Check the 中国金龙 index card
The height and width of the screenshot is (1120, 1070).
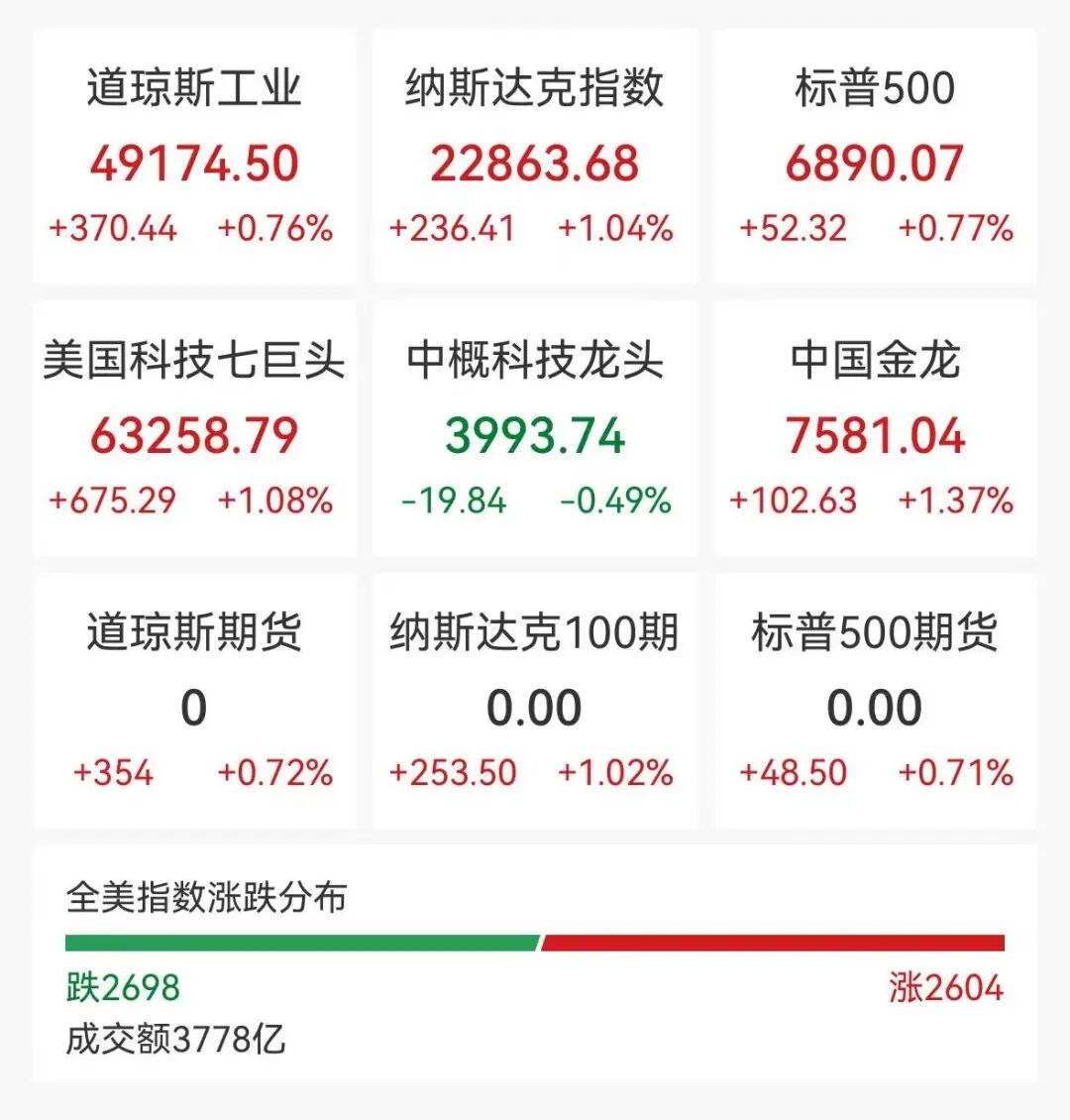click(x=875, y=428)
